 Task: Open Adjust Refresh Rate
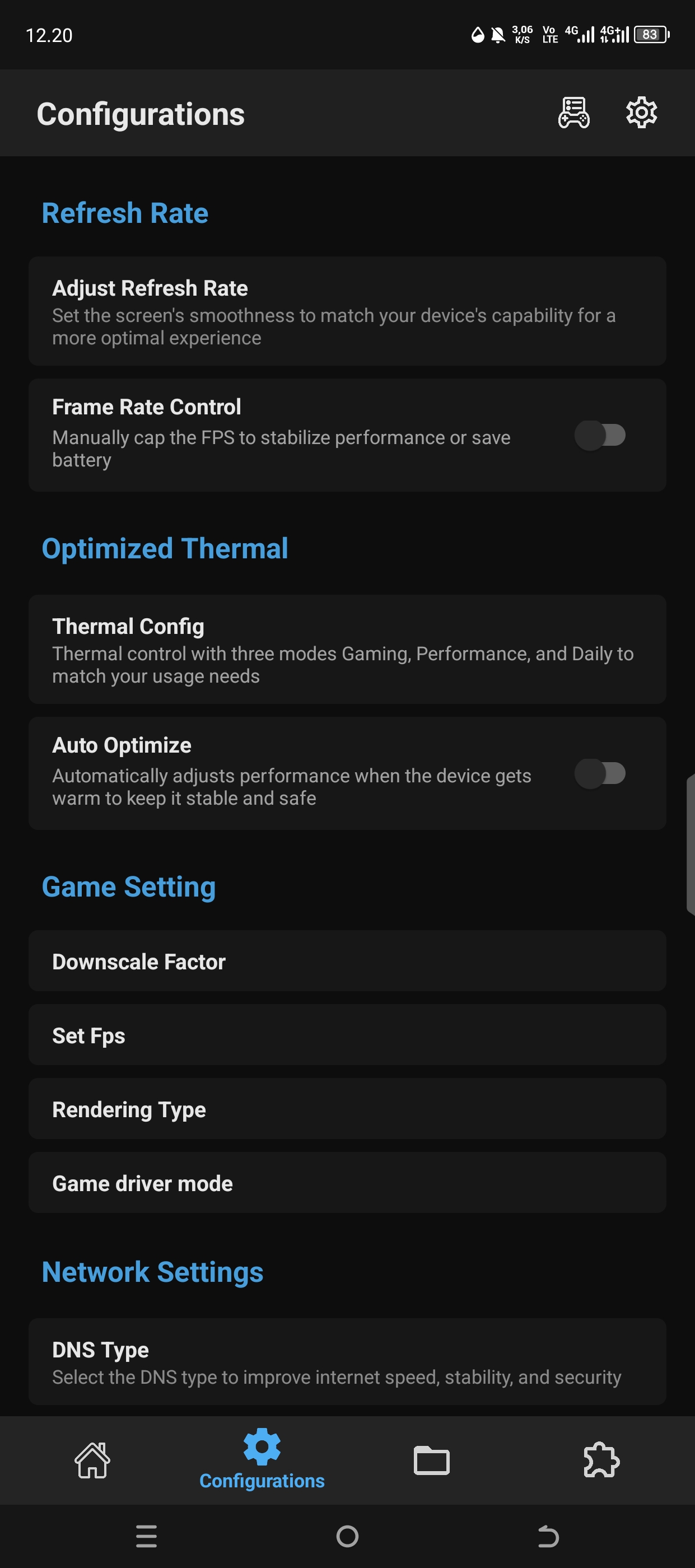347,311
